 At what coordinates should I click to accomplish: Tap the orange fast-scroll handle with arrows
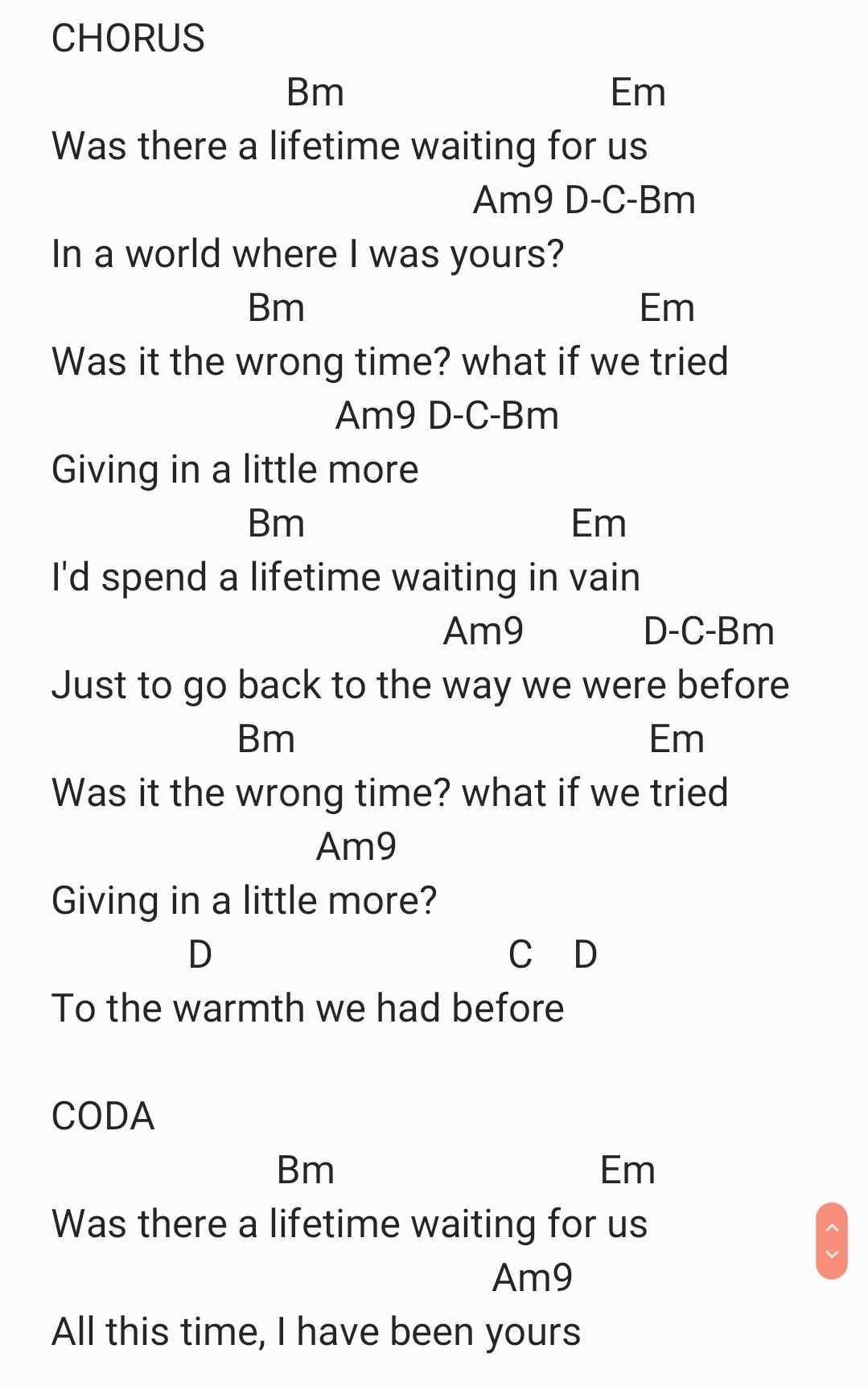pos(832,1240)
